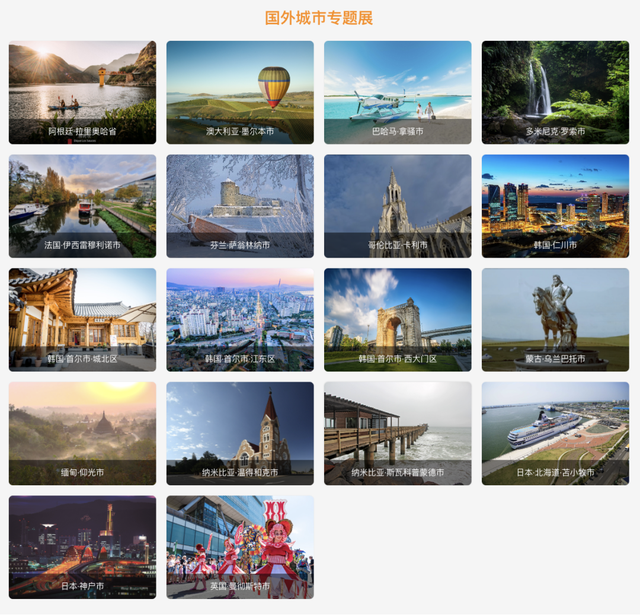Image resolution: width=640 pixels, height=615 pixels.
Task: Open the 缅甸·仰光市 card
Action: point(82,433)
